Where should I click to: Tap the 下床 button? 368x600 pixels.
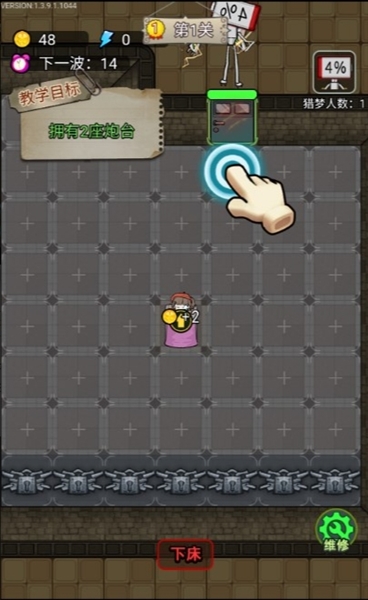tap(186, 554)
